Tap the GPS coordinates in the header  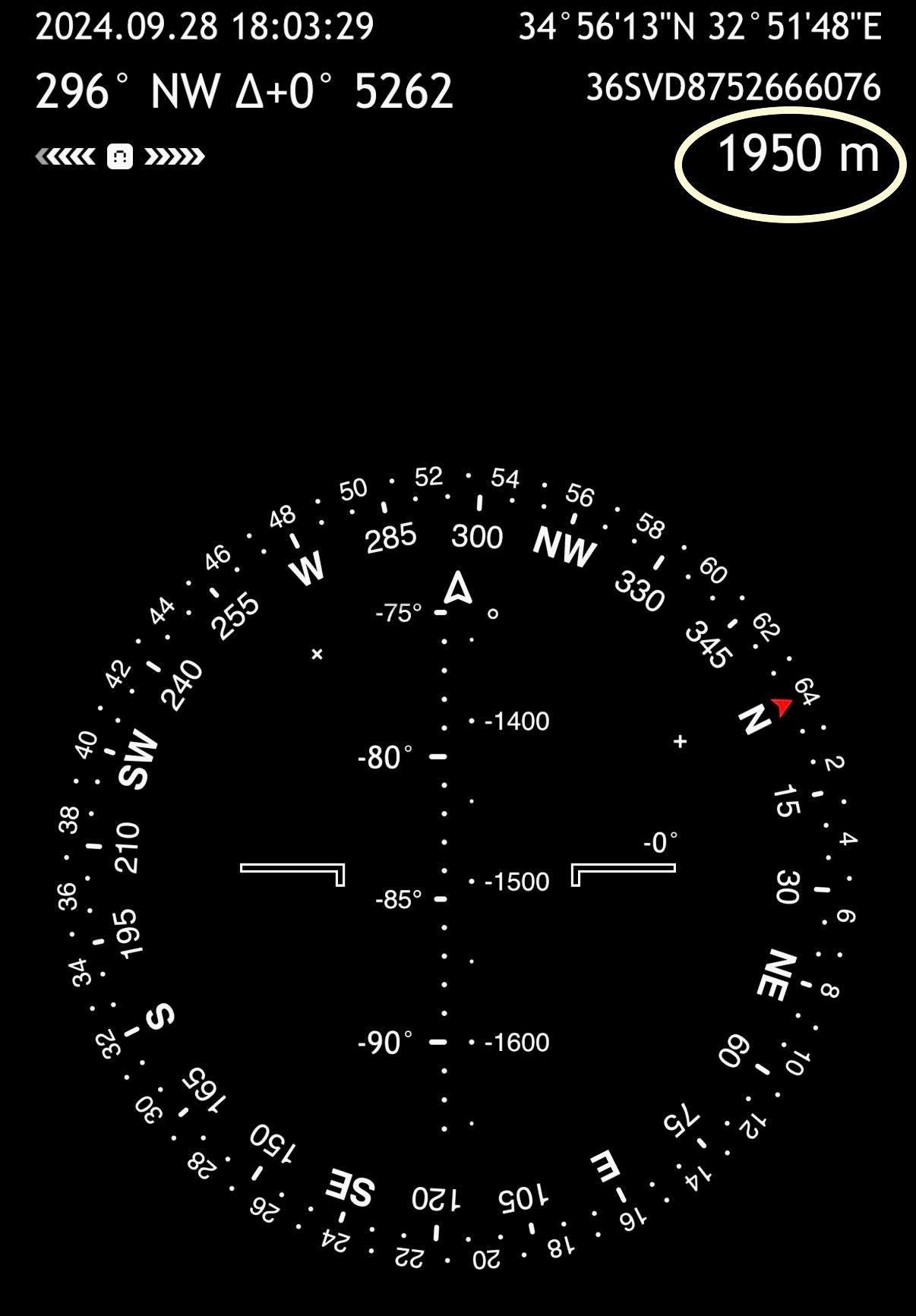(700, 27)
